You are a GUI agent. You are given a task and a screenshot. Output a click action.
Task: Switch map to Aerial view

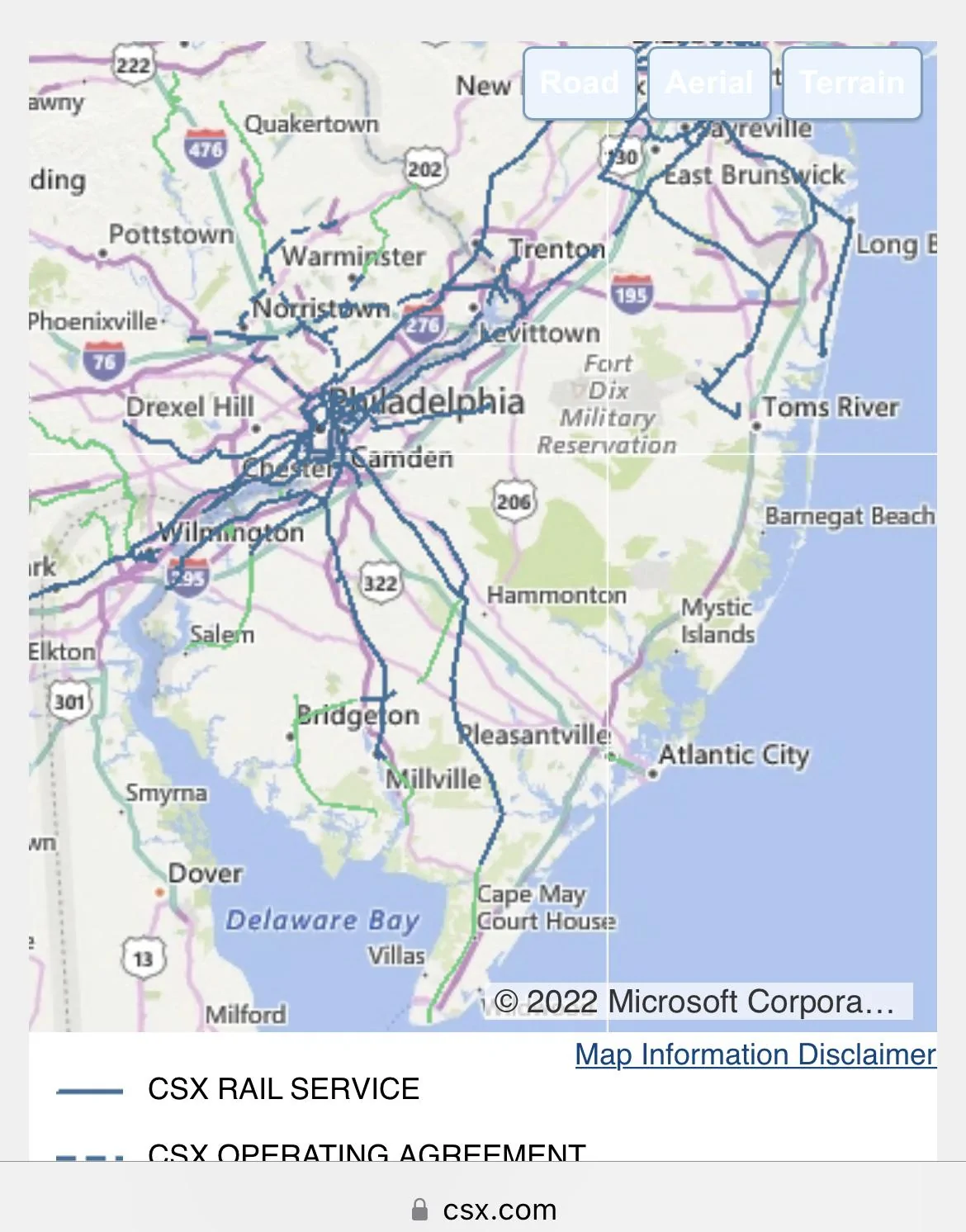708,83
